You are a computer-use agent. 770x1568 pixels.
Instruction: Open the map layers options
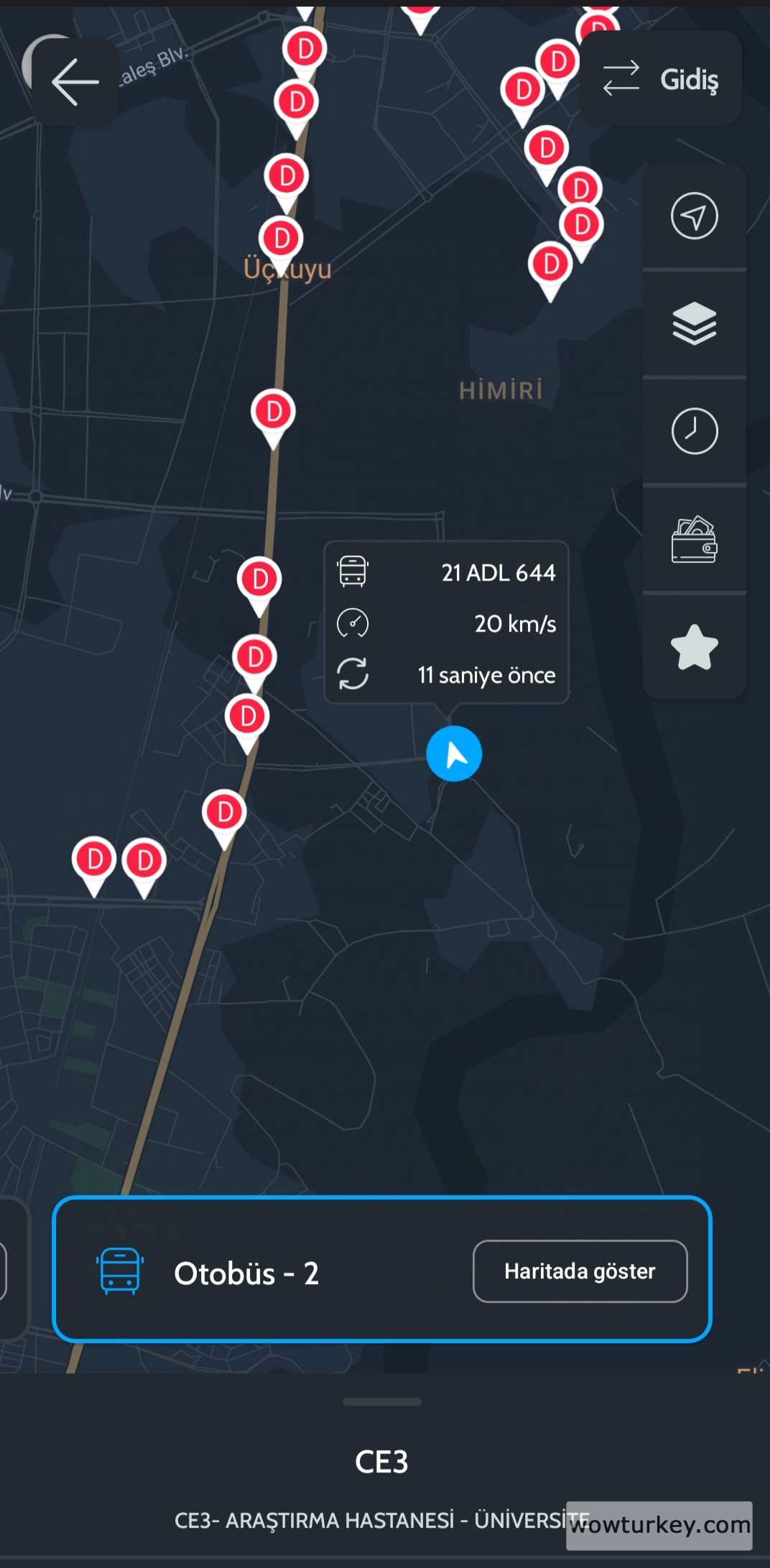point(694,323)
